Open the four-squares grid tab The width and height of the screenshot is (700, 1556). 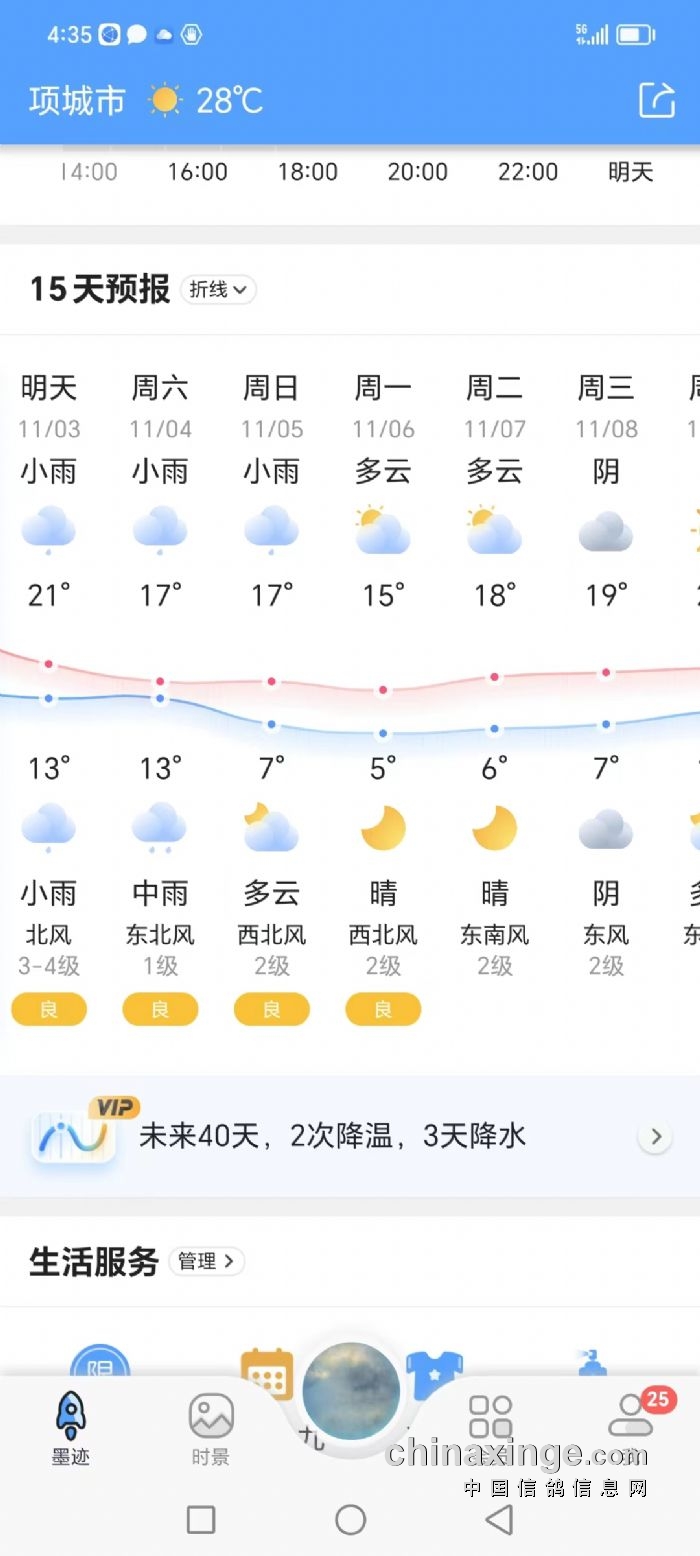[x=491, y=1418]
